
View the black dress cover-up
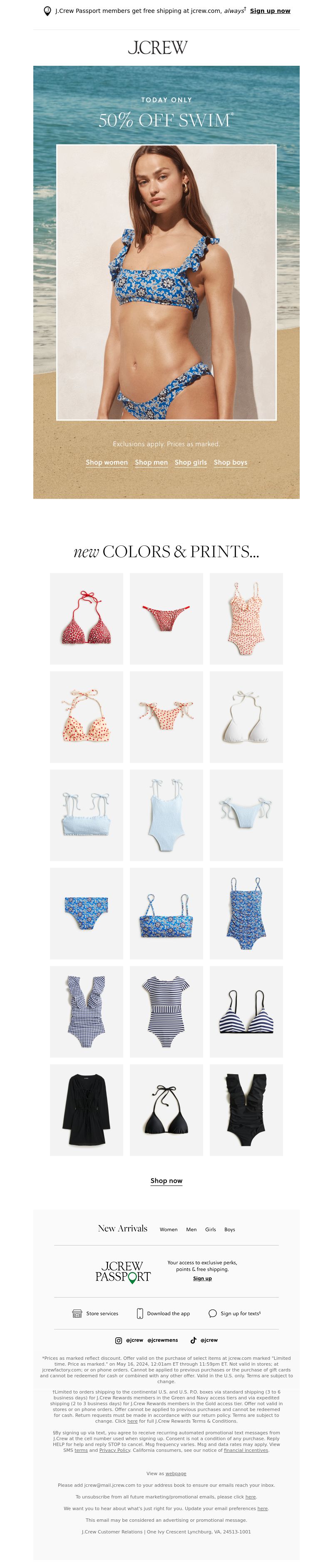87,1109
